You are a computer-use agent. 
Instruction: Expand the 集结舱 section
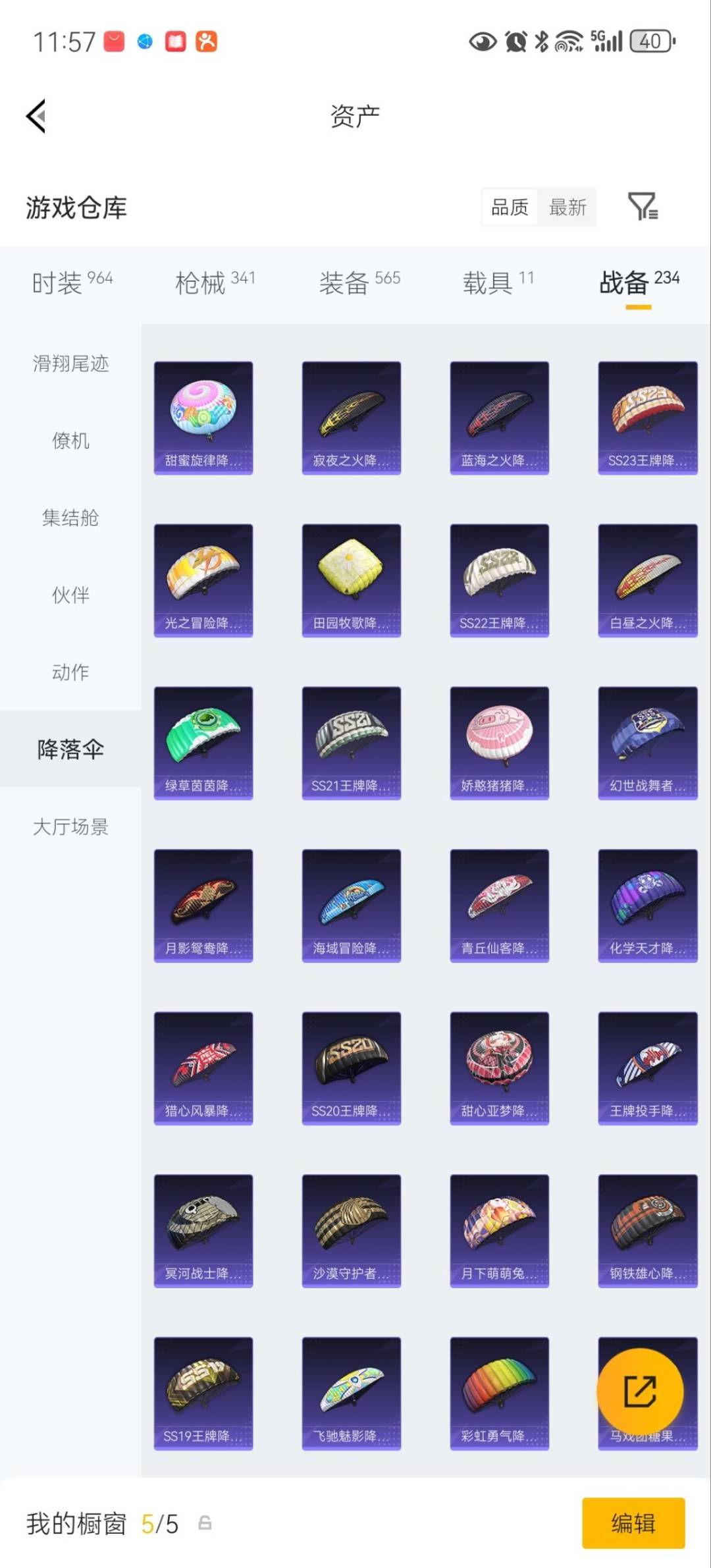point(69,518)
